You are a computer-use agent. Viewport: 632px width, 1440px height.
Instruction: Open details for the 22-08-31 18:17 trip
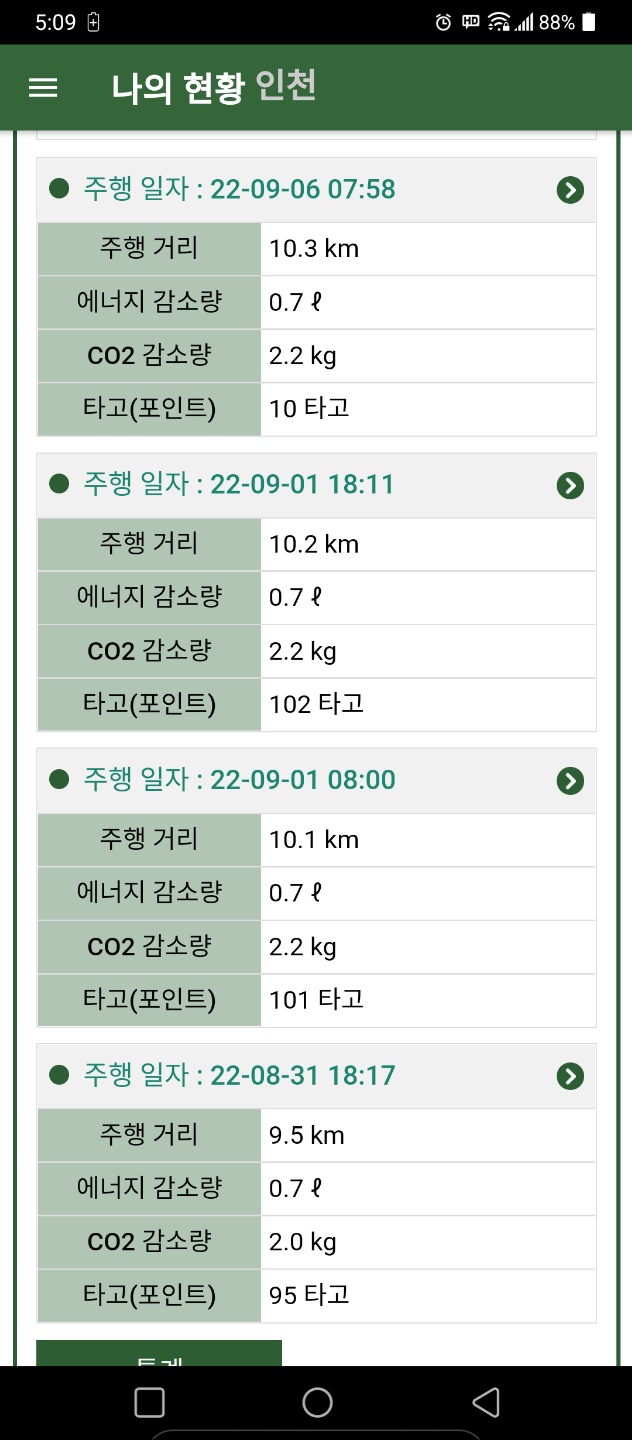tap(570, 1077)
